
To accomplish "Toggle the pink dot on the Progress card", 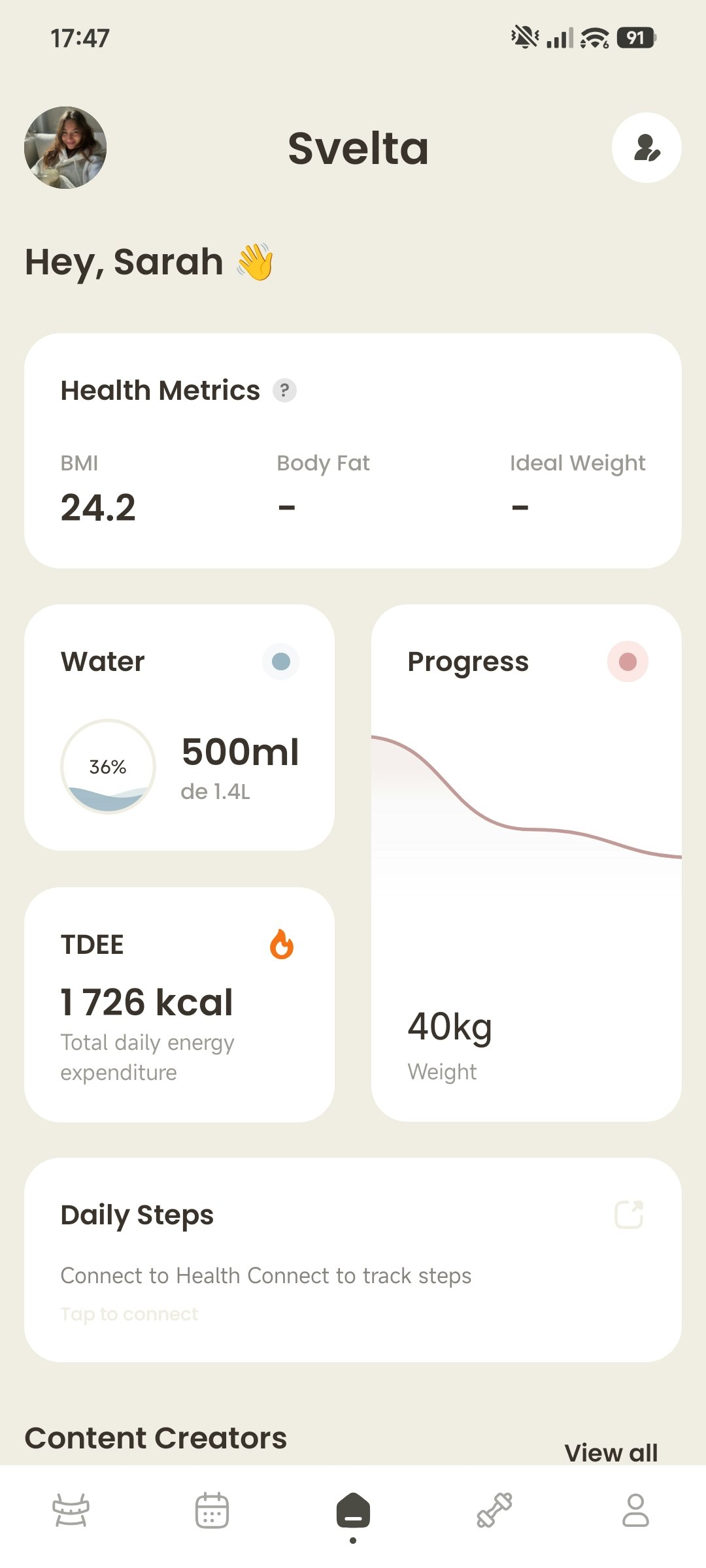I will (628, 661).
